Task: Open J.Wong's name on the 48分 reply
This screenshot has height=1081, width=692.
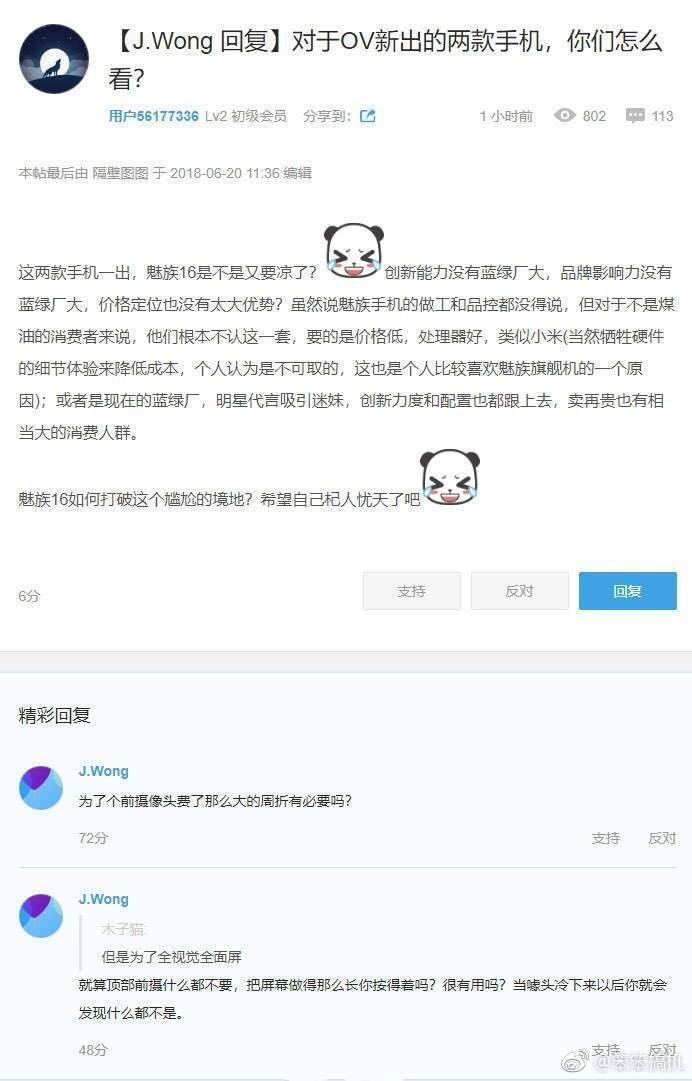Action: click(x=103, y=899)
